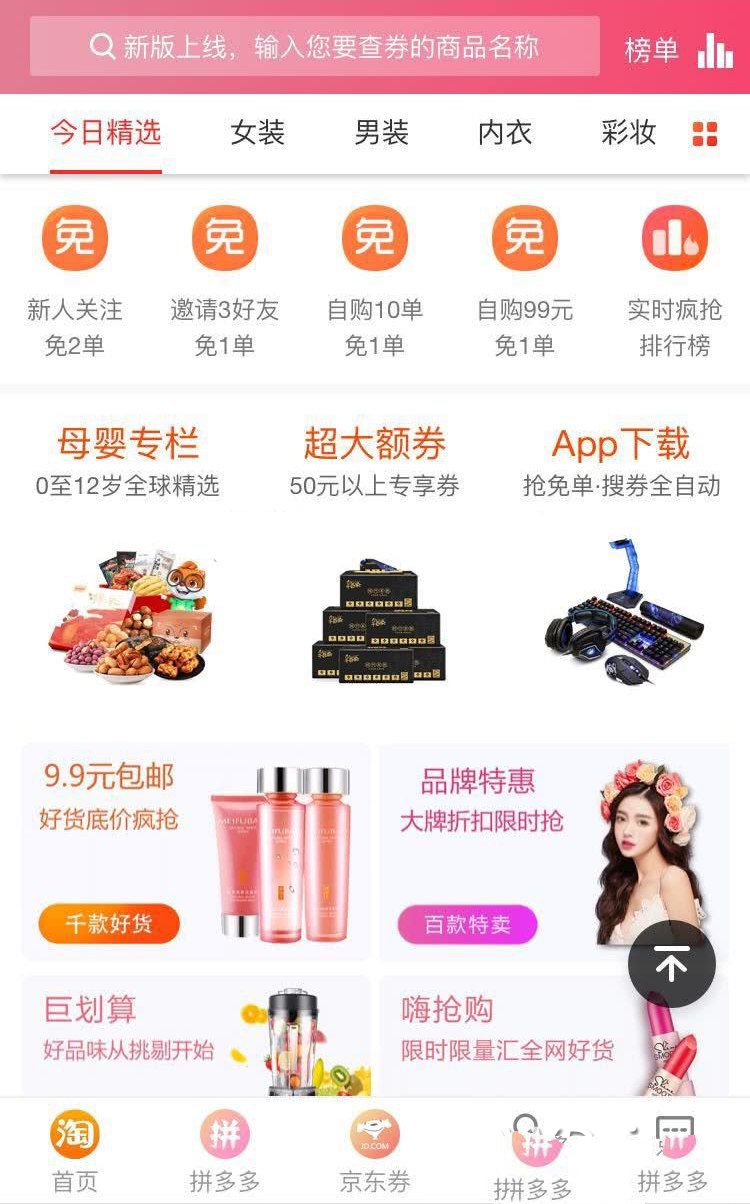This screenshot has width=750, height=1204.
Task: Switch to the 女装 tab
Action: click(258, 133)
